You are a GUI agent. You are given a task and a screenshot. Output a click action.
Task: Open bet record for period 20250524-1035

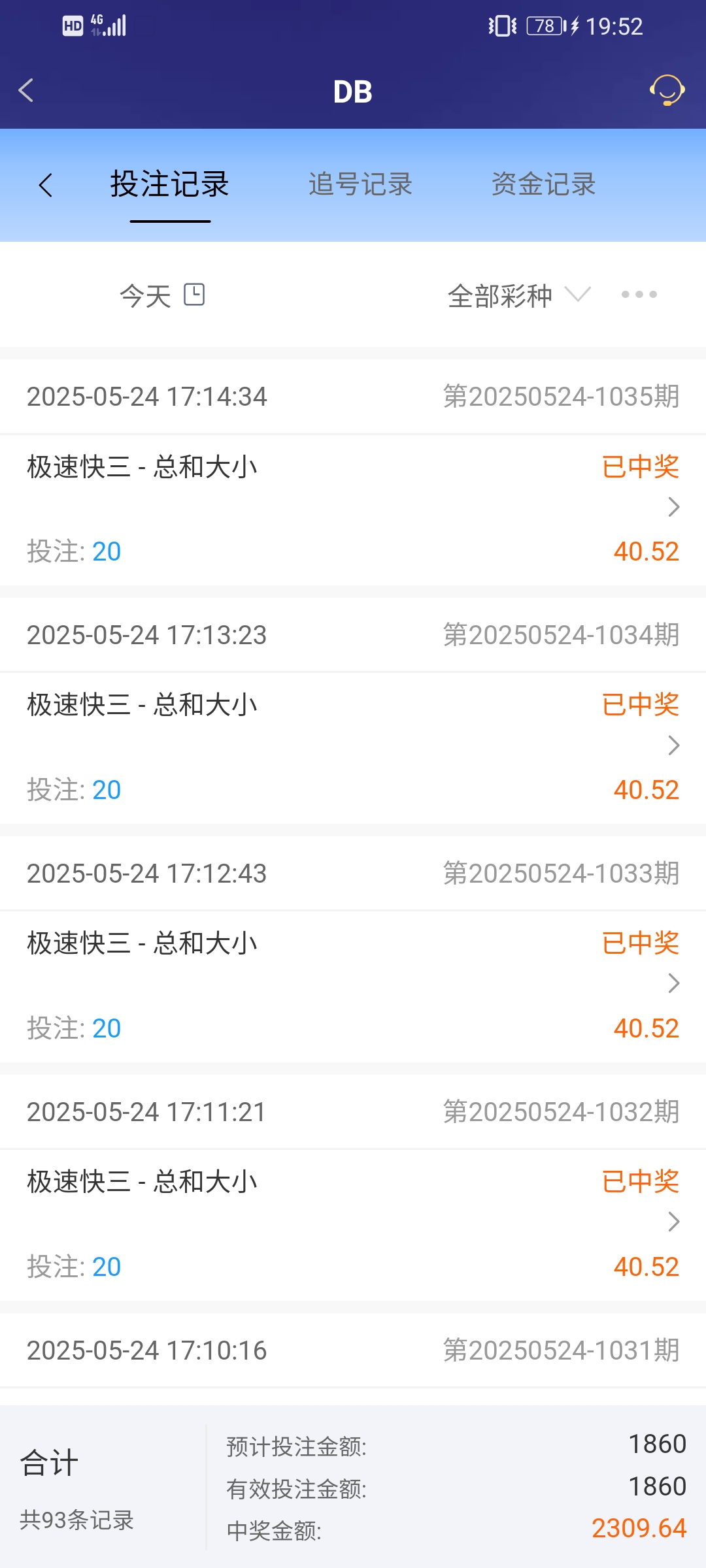[x=673, y=507]
